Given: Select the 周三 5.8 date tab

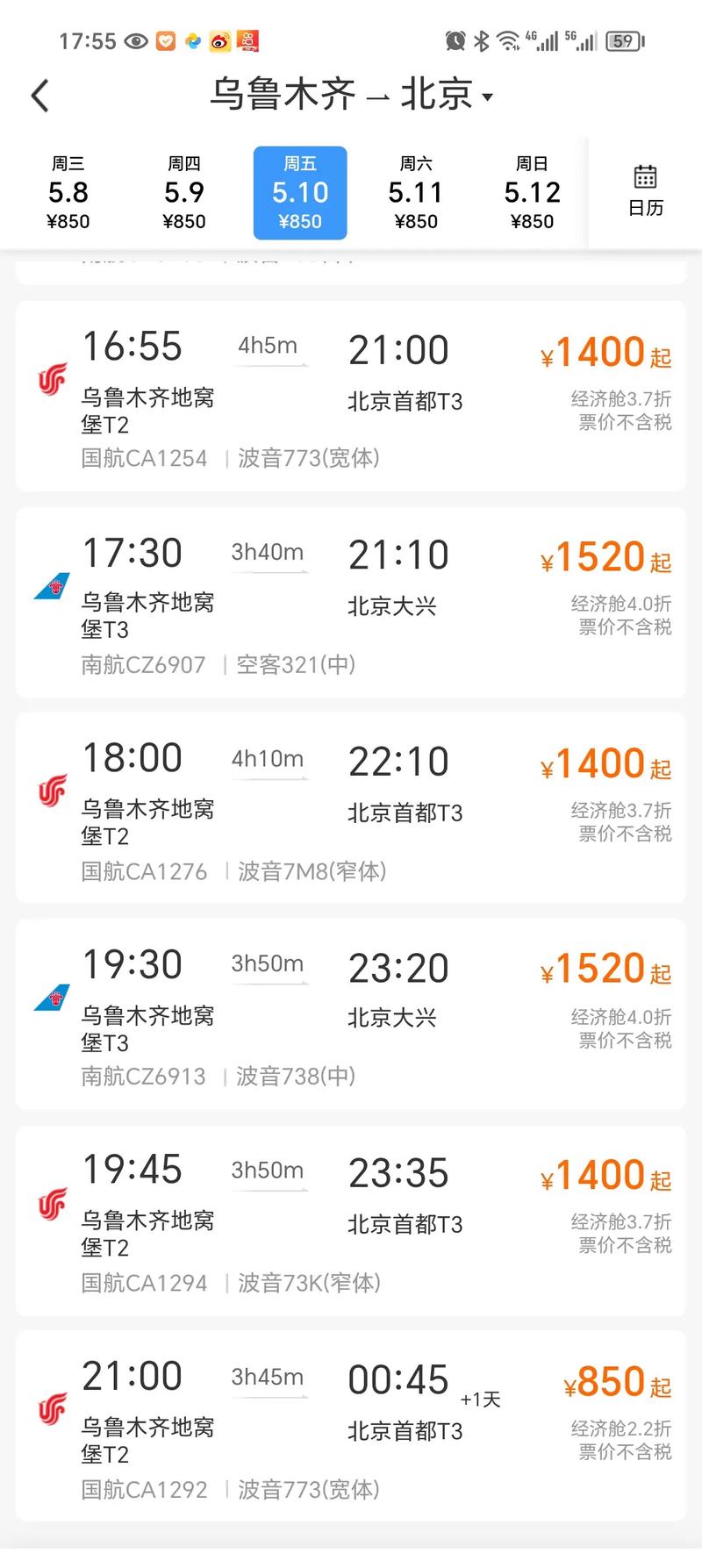Looking at the screenshot, I should [x=68, y=191].
